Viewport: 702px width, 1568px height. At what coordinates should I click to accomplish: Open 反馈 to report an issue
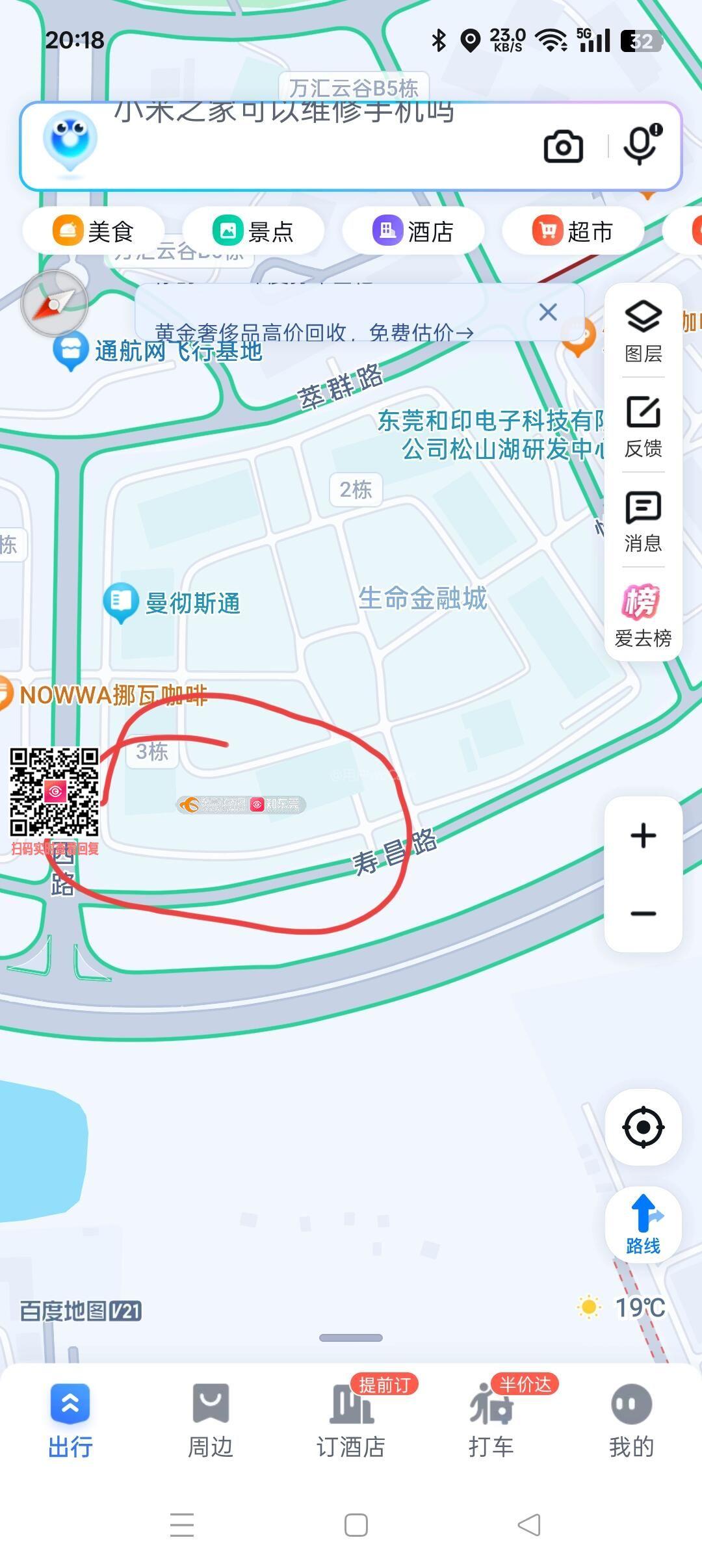(643, 426)
